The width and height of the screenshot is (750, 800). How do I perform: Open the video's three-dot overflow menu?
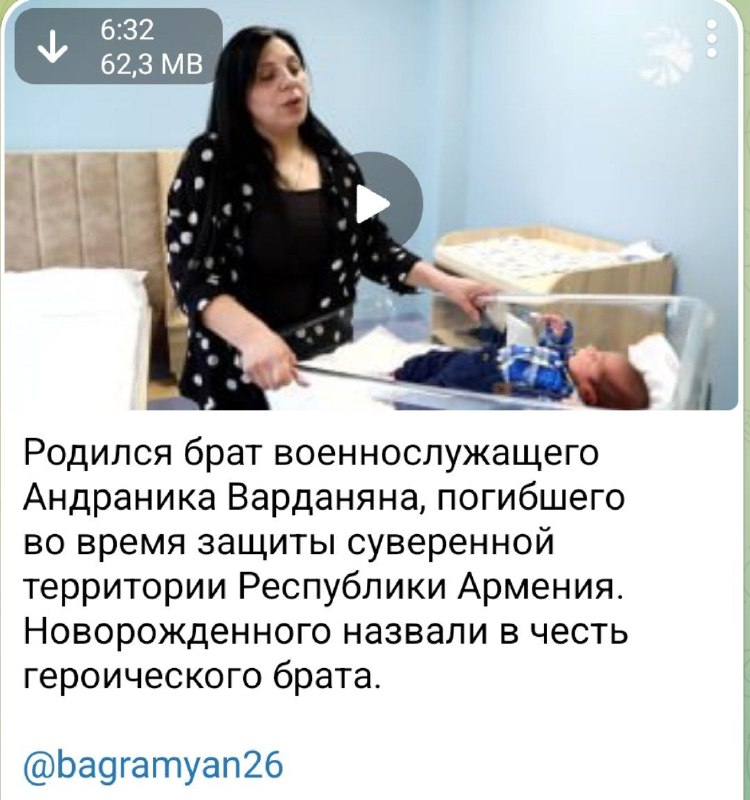pyautogui.click(x=711, y=40)
